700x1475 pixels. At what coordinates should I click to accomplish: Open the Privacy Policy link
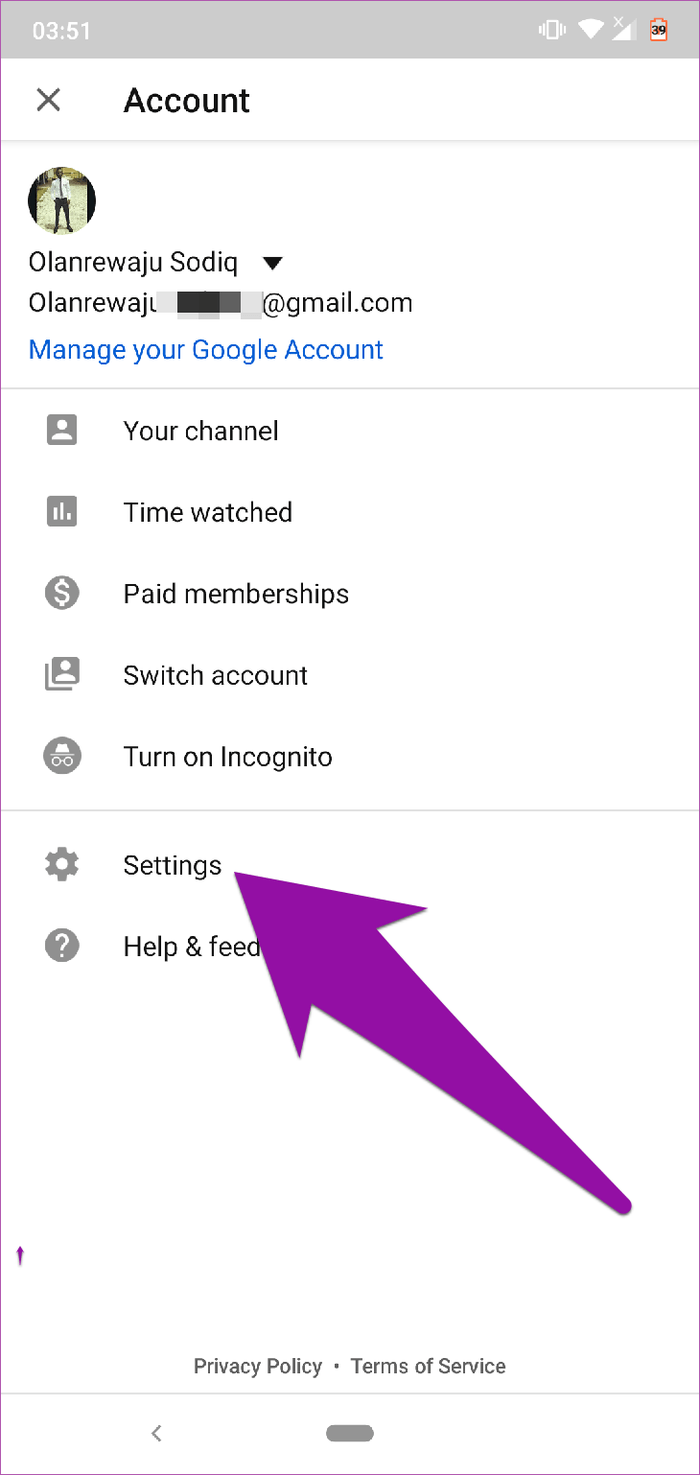(257, 1366)
